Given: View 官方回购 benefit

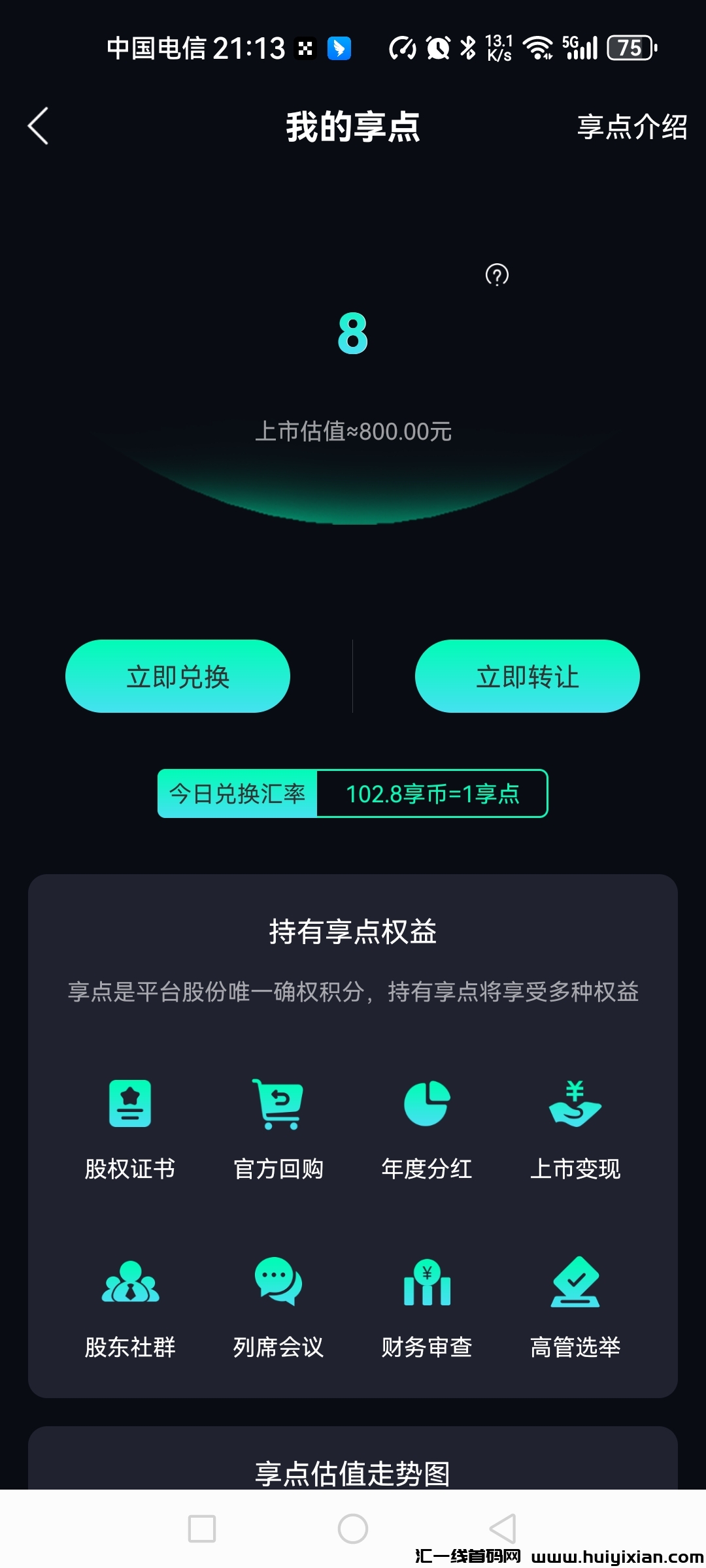Looking at the screenshot, I should (278, 1125).
